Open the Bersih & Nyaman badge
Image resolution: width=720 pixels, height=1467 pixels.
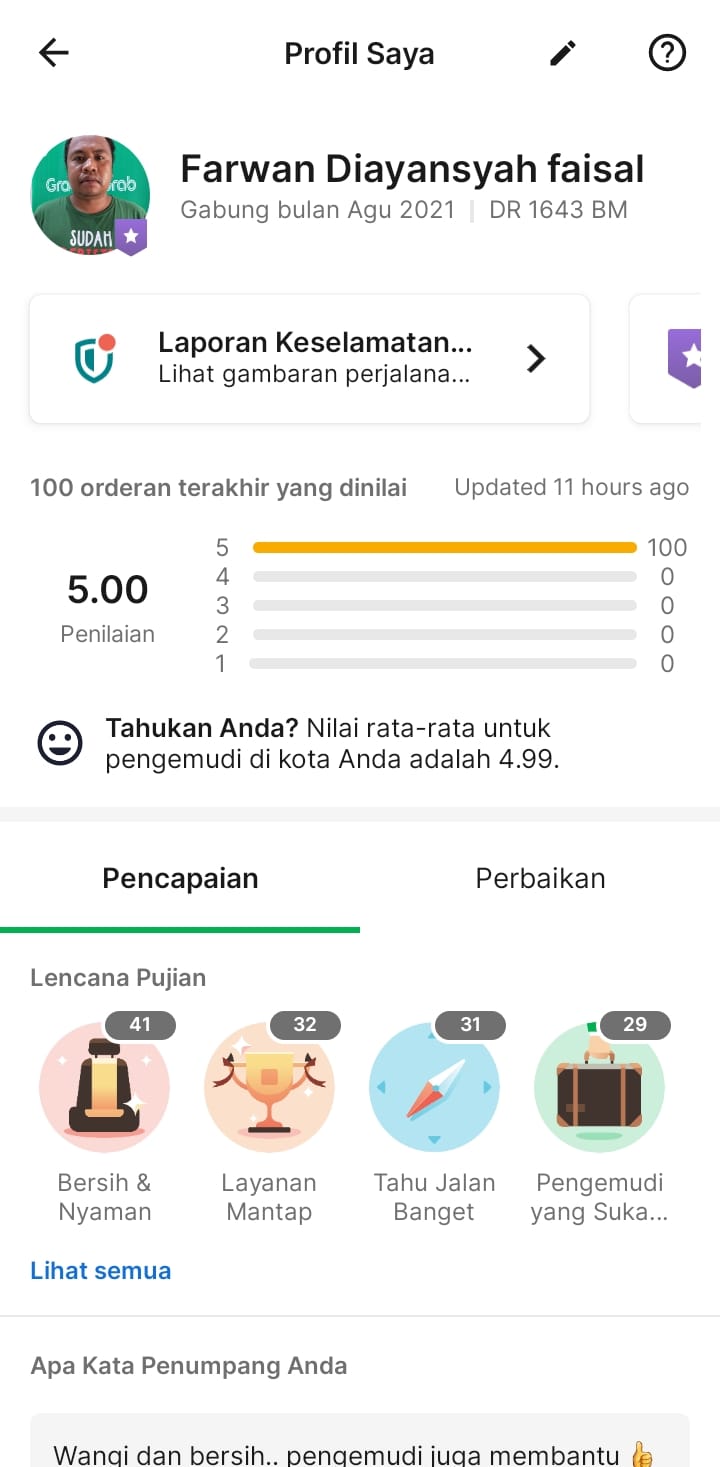click(104, 1088)
